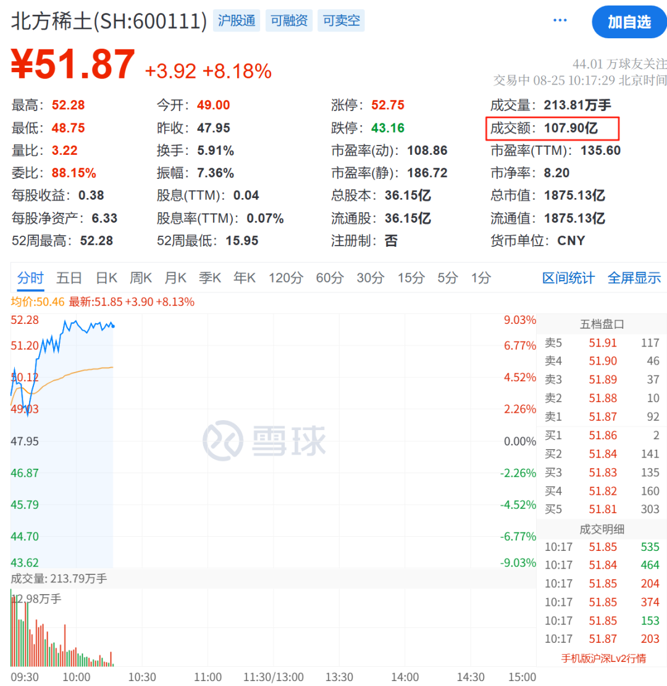View the 年K chart
The image size is (667, 686).
click(x=244, y=278)
